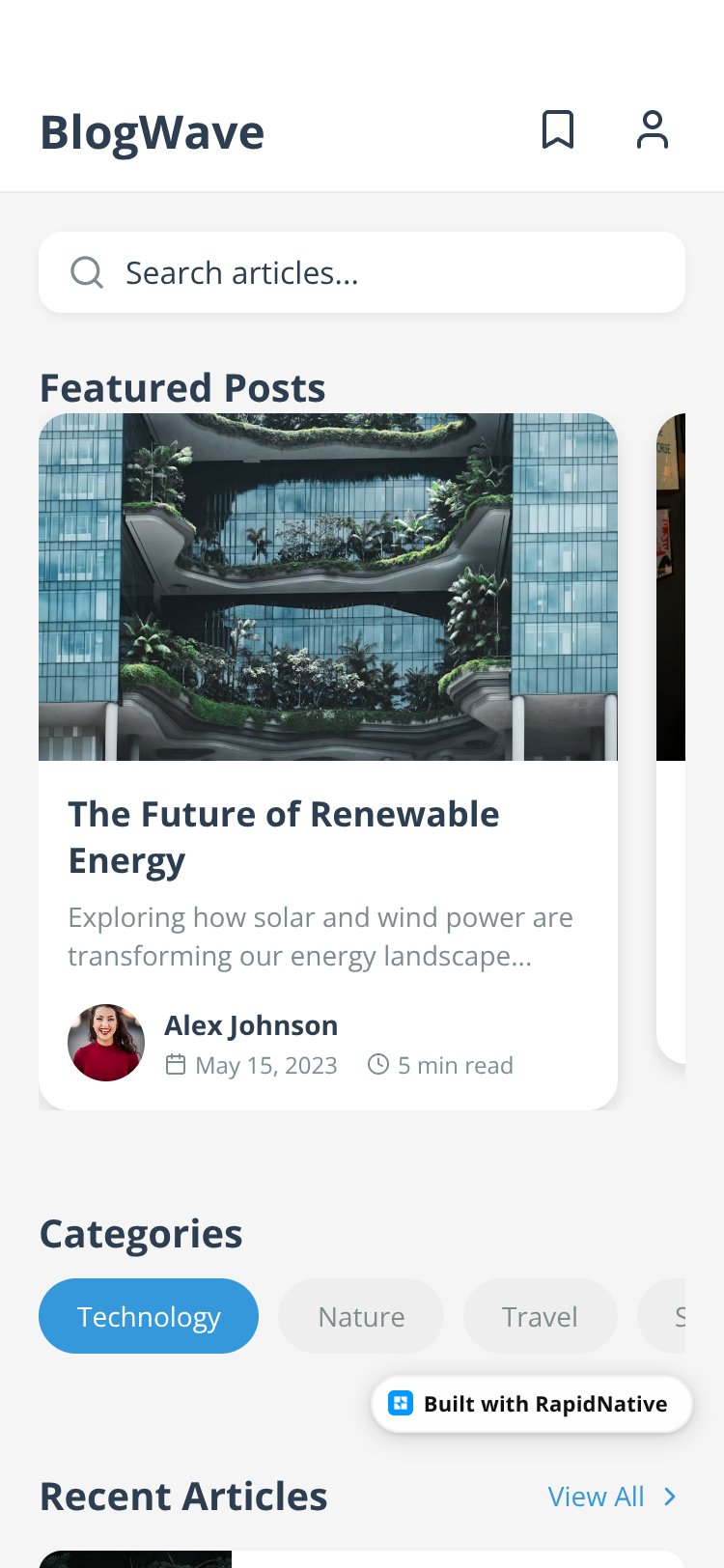Image resolution: width=724 pixels, height=1568 pixels.
Task: Open the user profile icon
Action: pos(653,129)
